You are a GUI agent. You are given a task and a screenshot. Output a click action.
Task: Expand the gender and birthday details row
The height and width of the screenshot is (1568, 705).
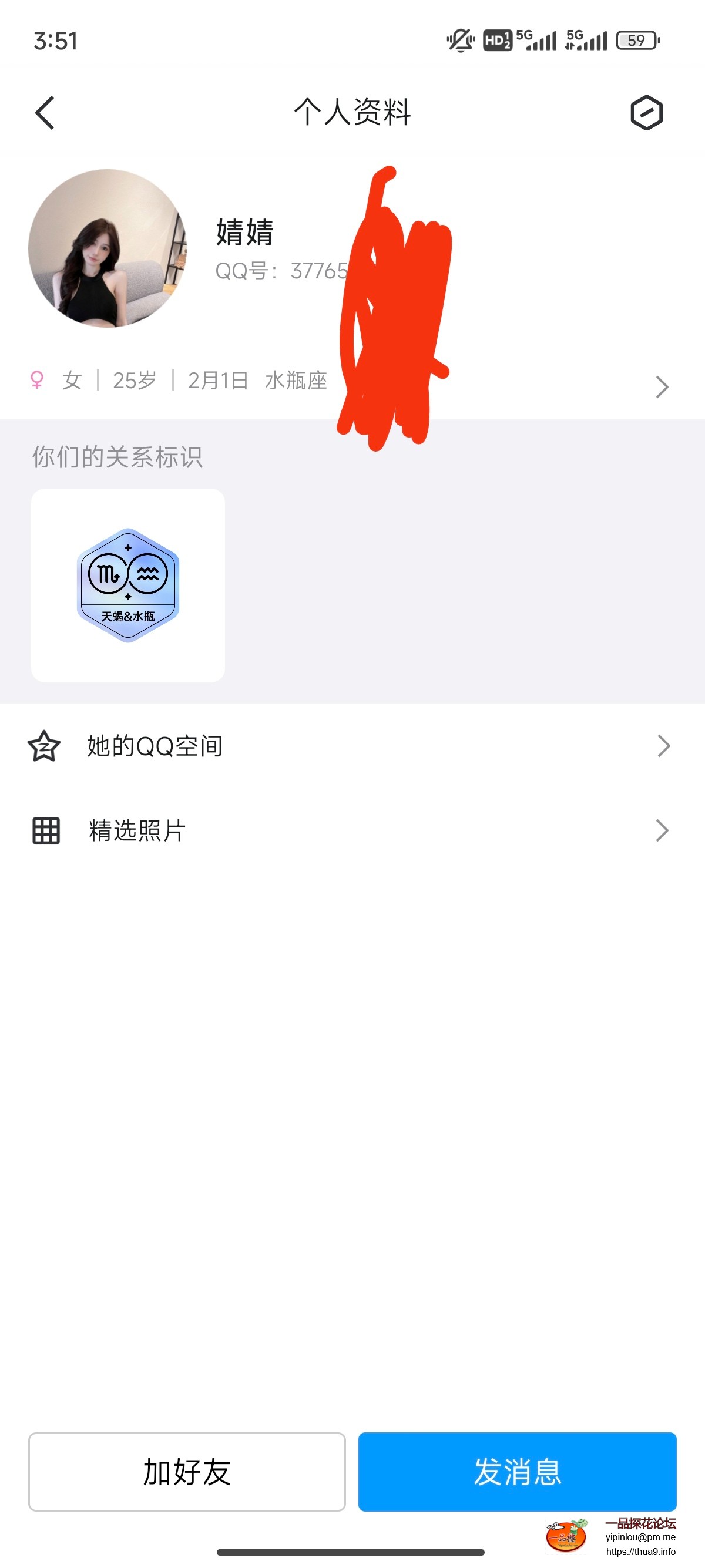click(x=662, y=386)
